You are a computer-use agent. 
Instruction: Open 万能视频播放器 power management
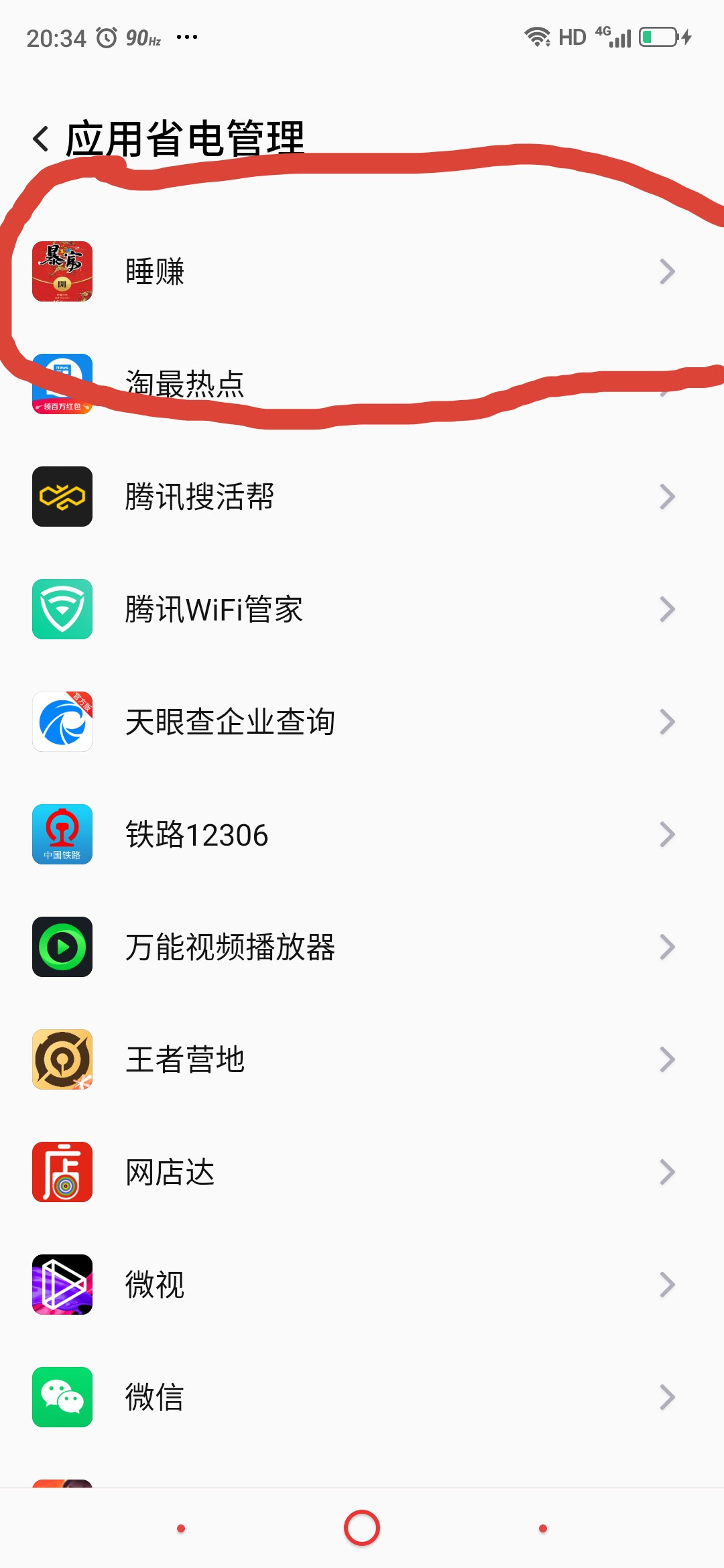click(x=362, y=947)
